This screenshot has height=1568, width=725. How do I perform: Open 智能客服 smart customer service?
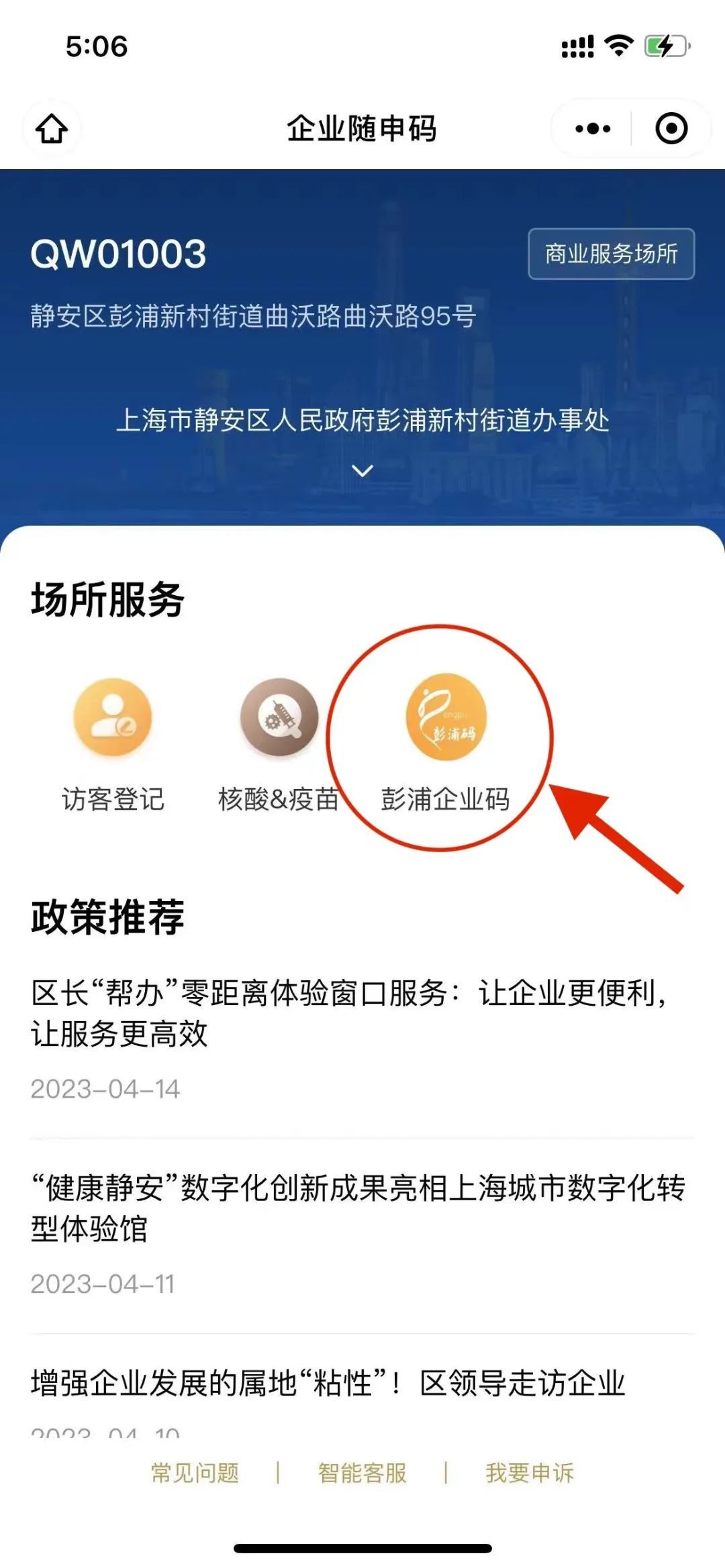click(362, 1473)
